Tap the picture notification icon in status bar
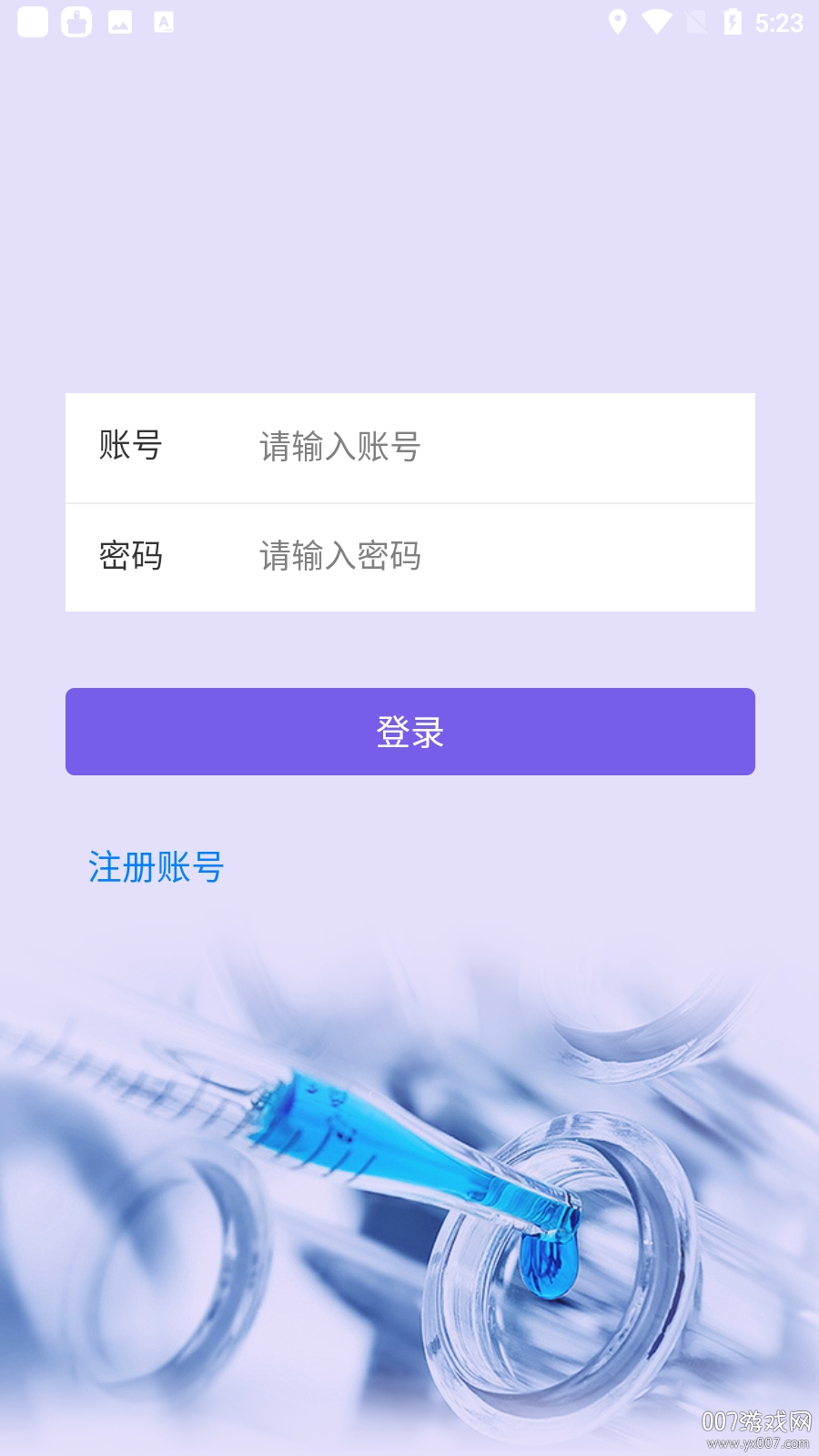The height and width of the screenshot is (1456, 819). (122, 23)
